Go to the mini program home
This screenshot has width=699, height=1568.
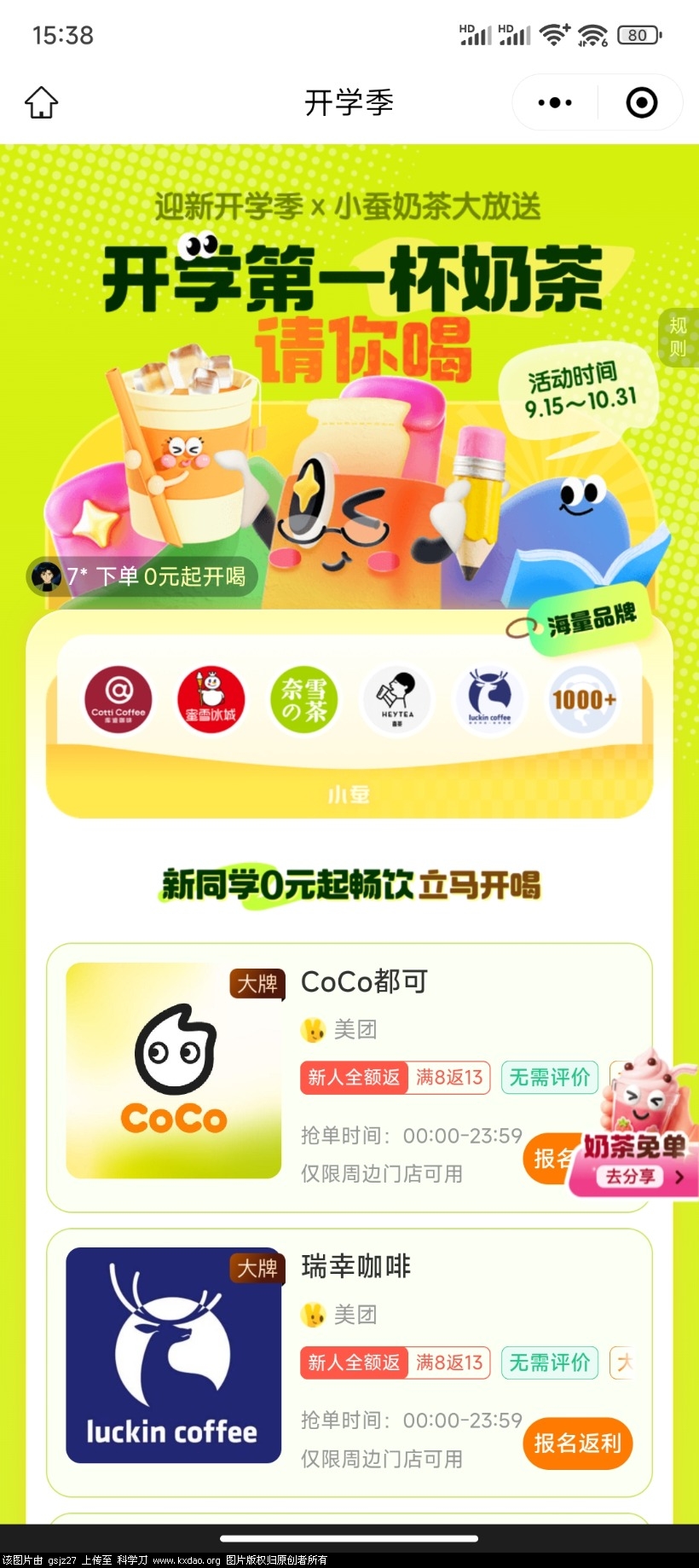(41, 103)
